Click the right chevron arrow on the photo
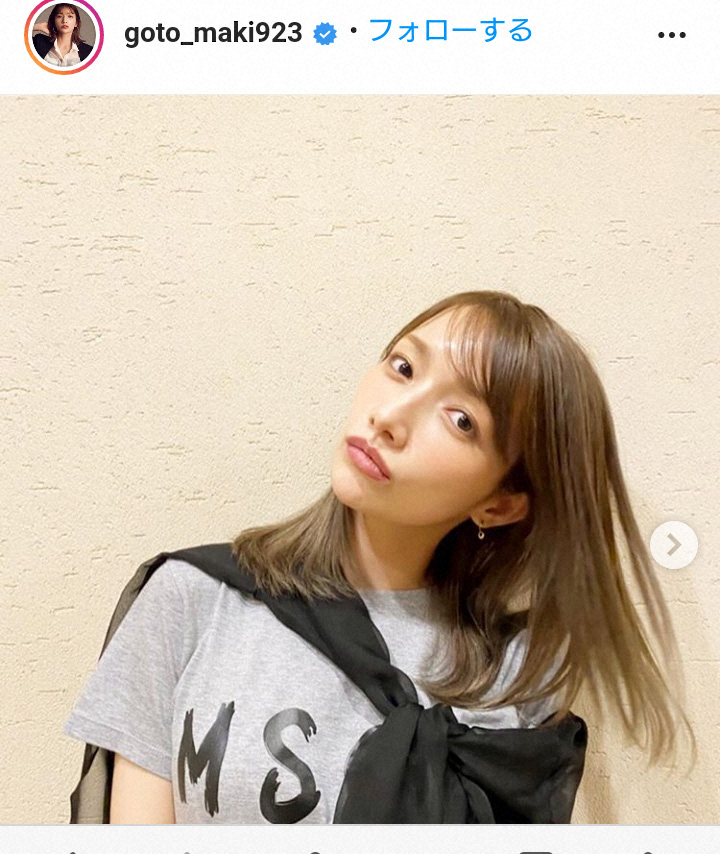 tap(675, 544)
